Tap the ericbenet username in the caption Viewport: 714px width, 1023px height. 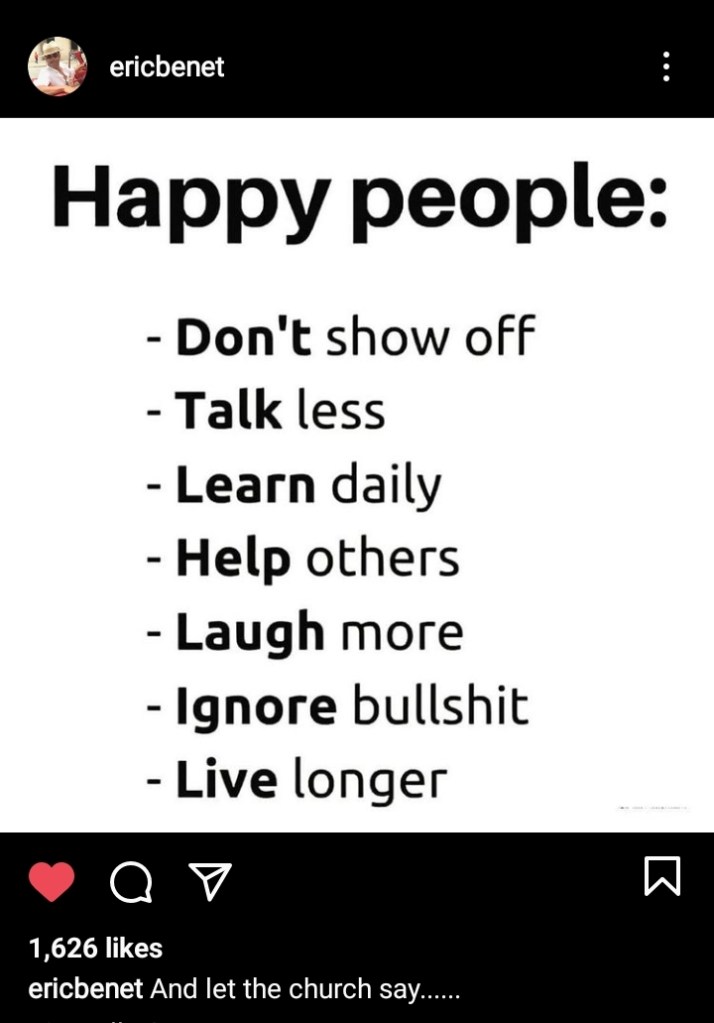[x=85, y=989]
